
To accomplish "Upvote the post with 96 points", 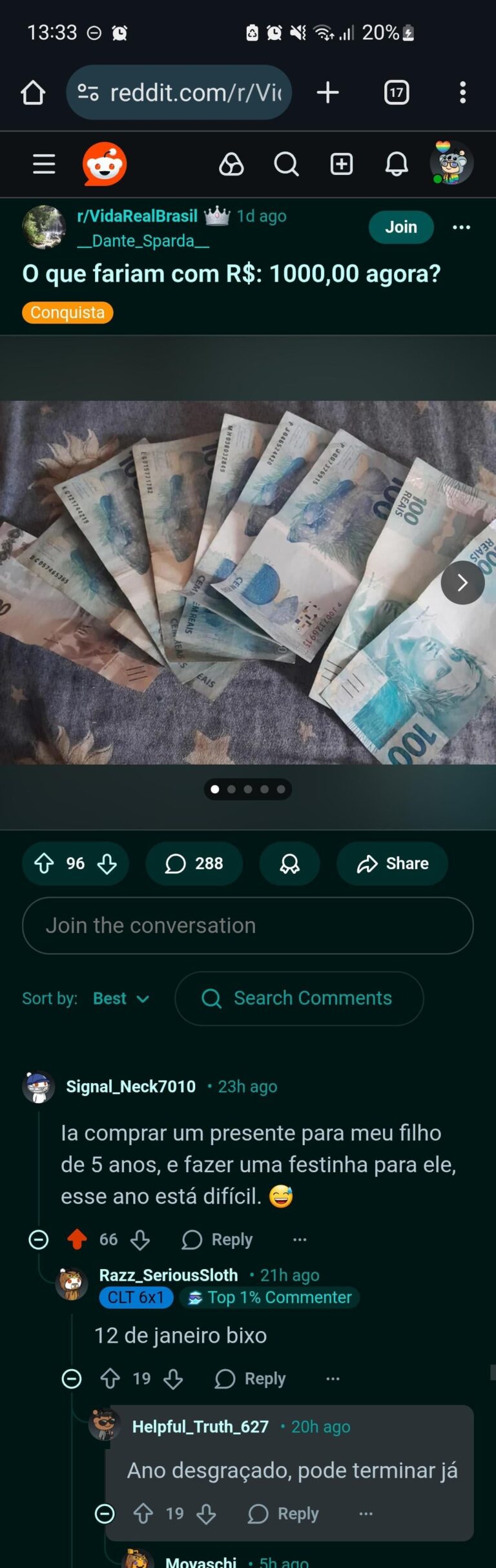I will tap(44, 863).
